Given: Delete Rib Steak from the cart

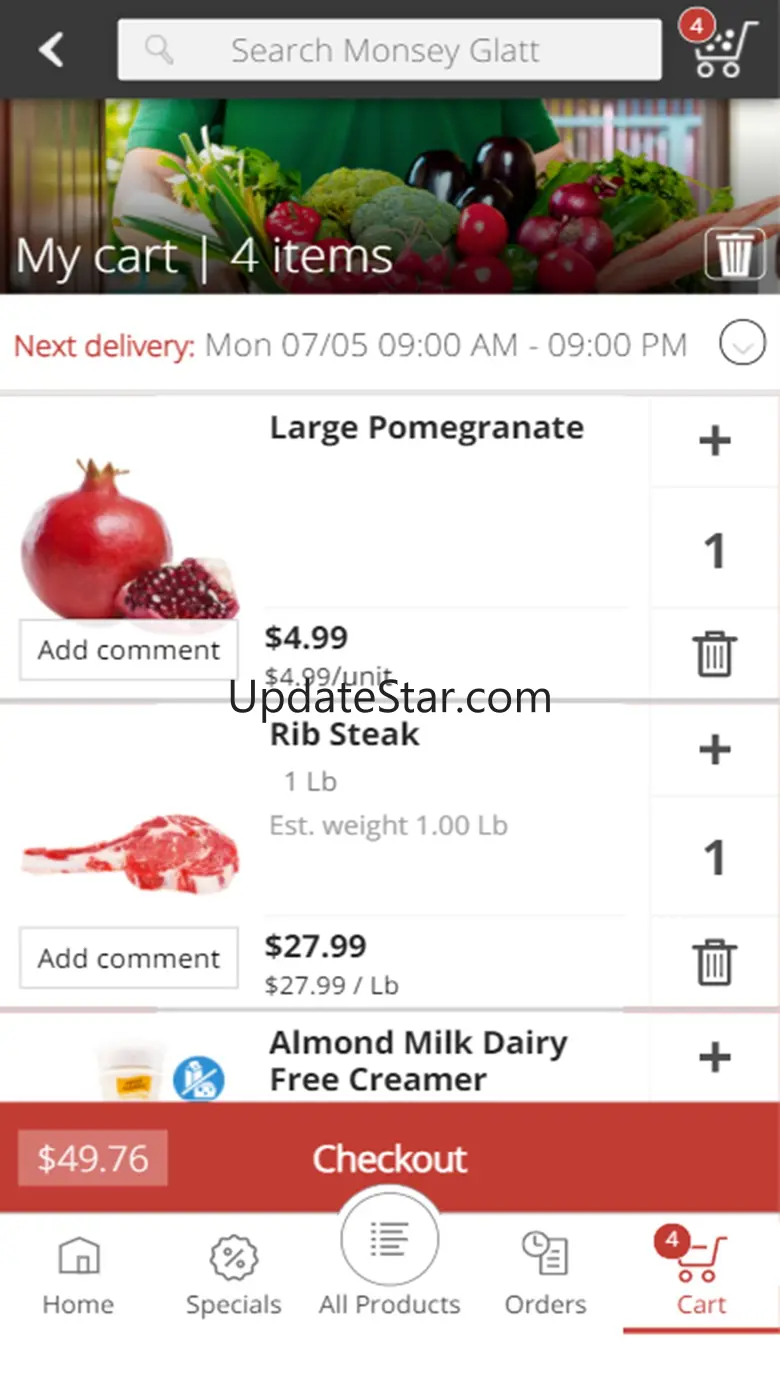Looking at the screenshot, I should pyautogui.click(x=714, y=963).
